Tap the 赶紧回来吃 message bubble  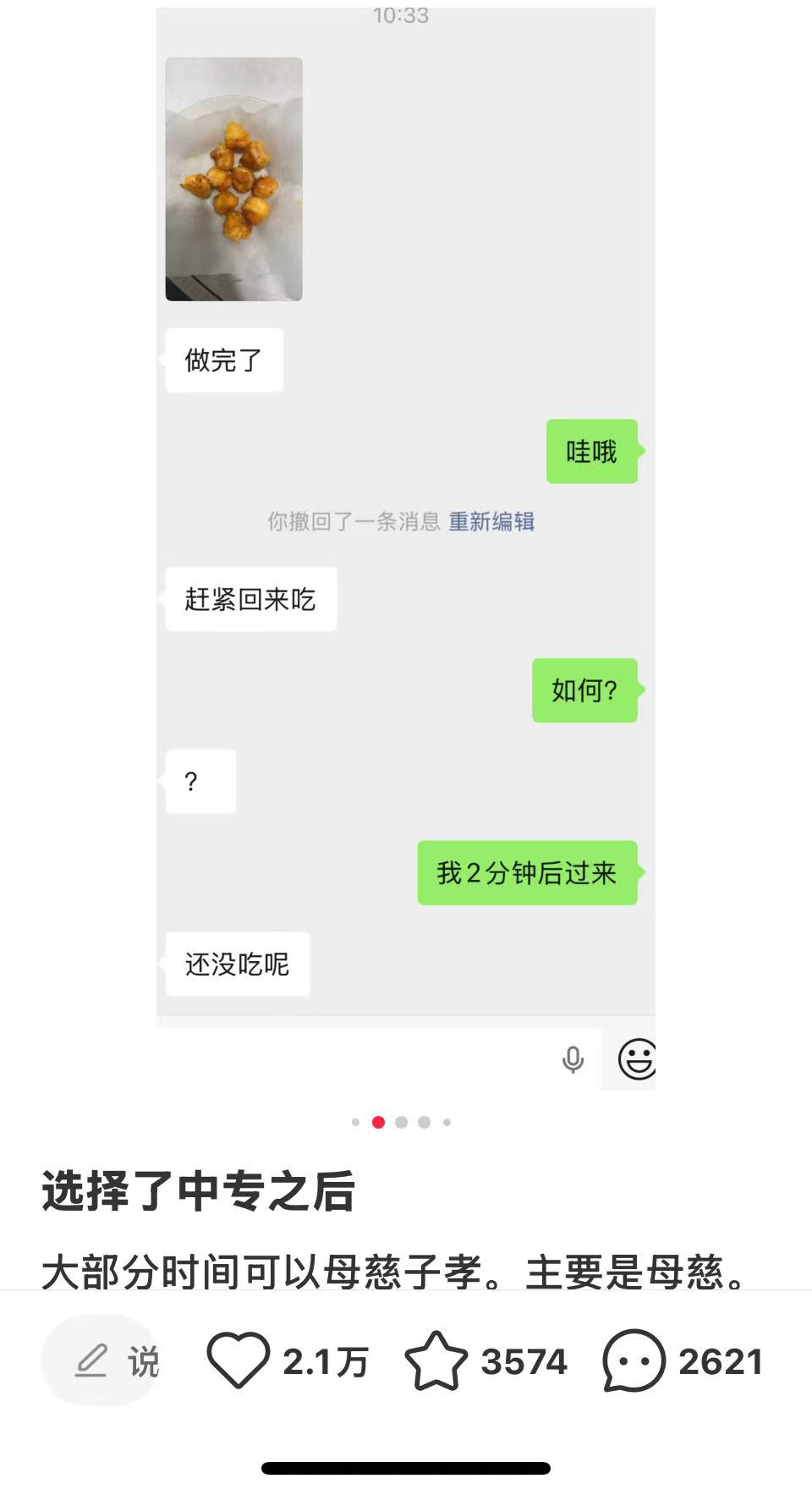point(250,598)
